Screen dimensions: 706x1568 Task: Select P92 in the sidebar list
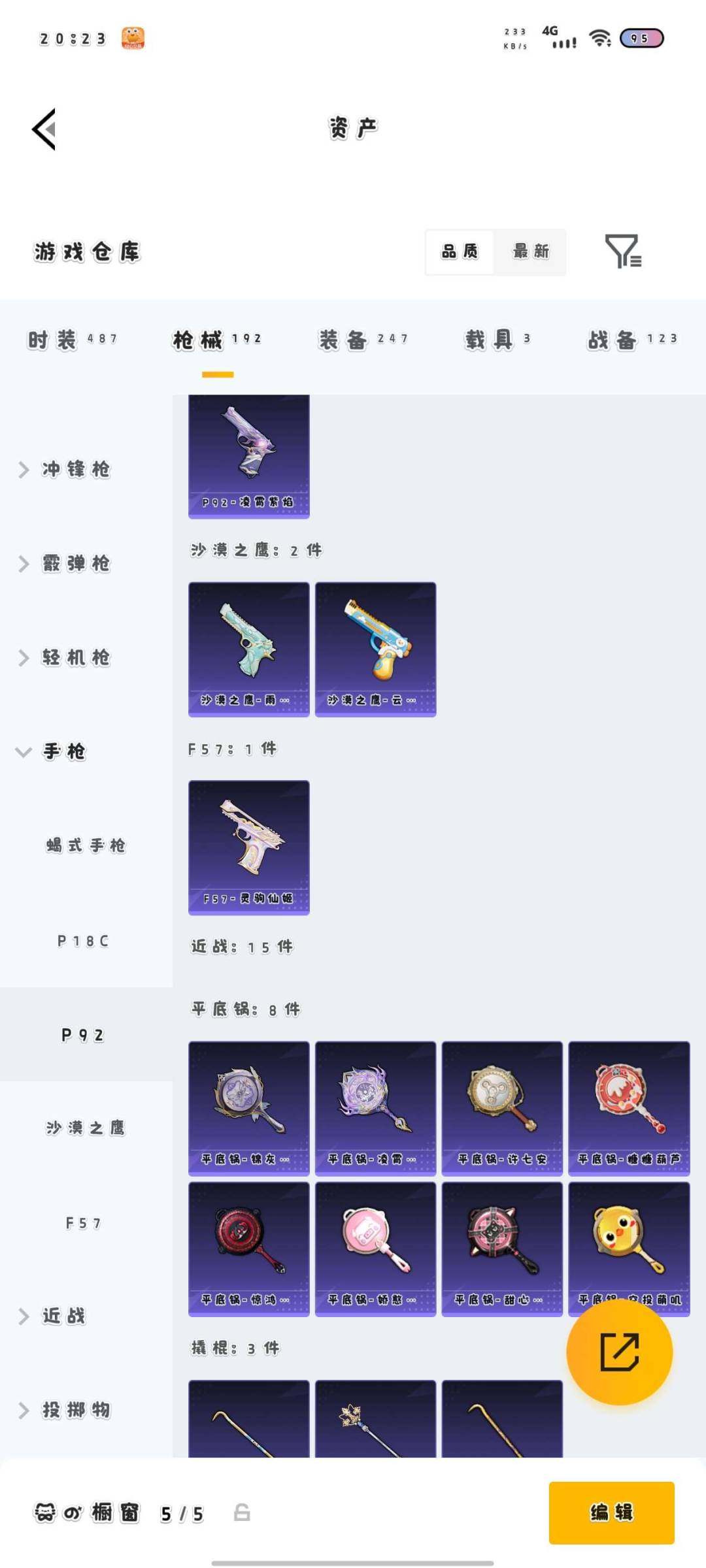[x=83, y=1036]
